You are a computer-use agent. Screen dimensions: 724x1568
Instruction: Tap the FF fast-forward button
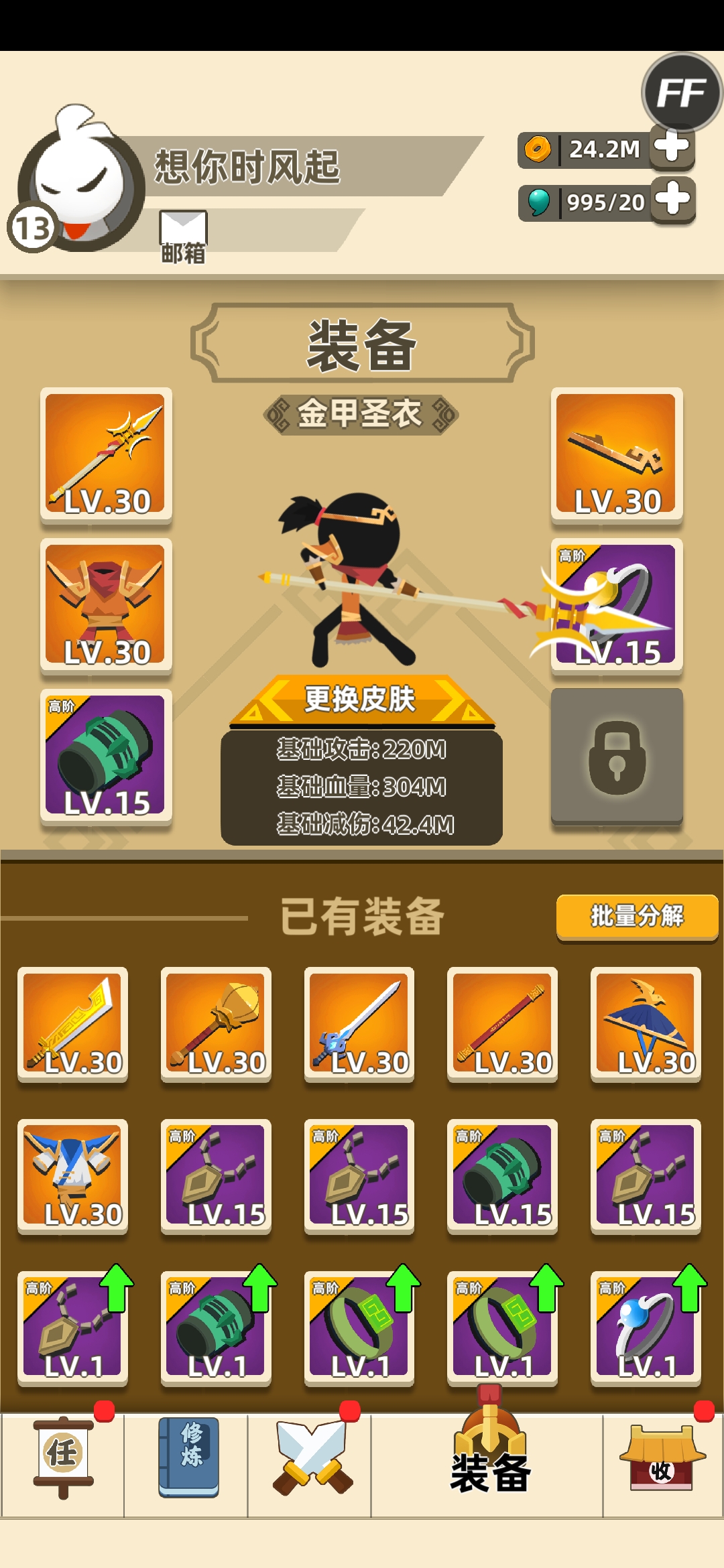tap(681, 92)
